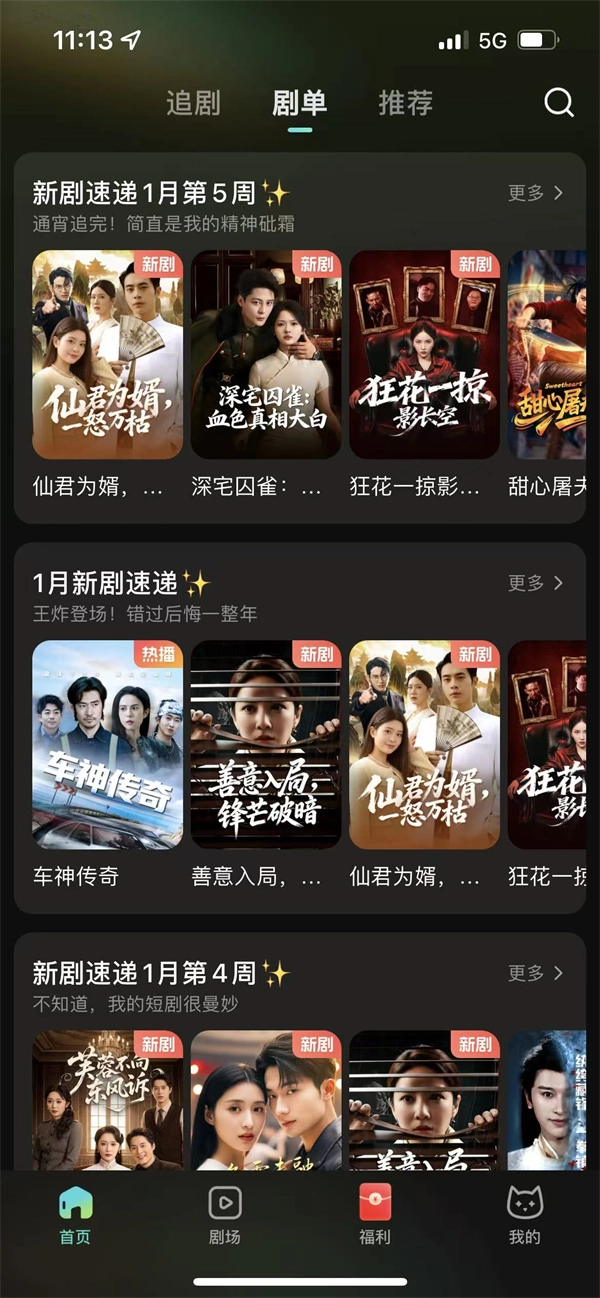The width and height of the screenshot is (600, 1298).
Task: Select the 首页 home tab
Action: tap(75, 1213)
